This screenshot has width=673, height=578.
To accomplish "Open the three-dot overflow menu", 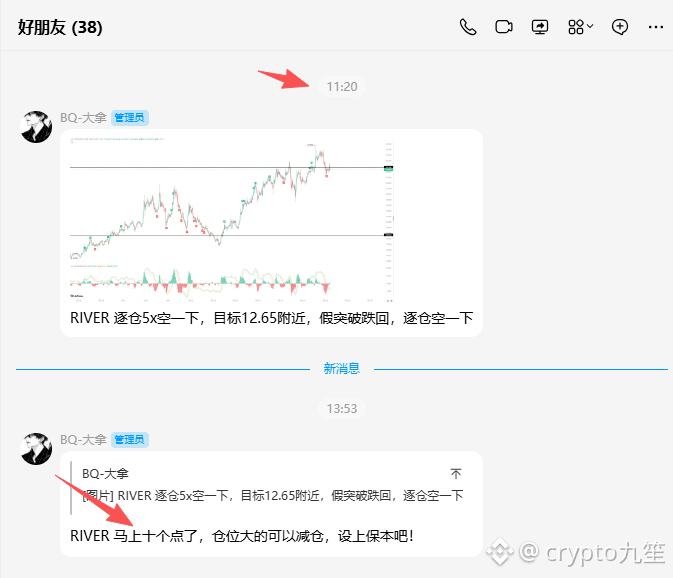I will coord(656,27).
